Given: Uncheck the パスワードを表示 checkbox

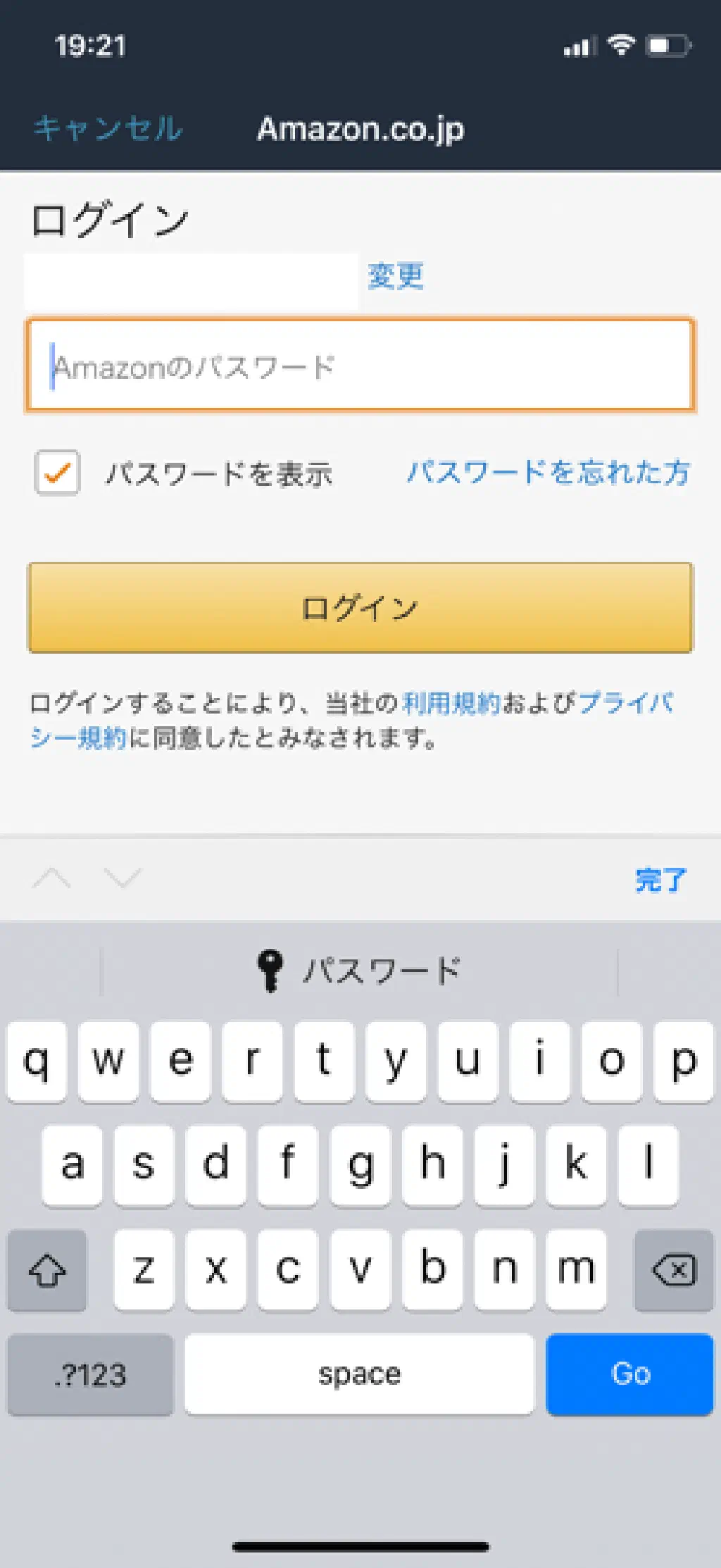Looking at the screenshot, I should (57, 473).
